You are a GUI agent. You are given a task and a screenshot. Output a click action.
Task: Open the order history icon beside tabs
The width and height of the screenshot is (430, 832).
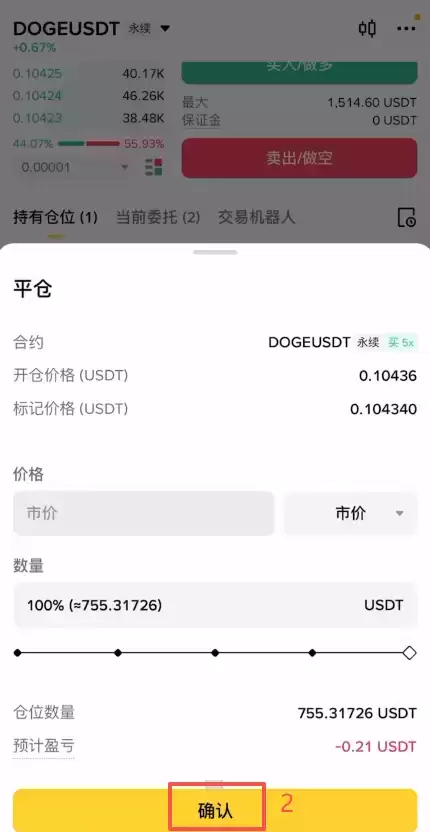[407, 217]
